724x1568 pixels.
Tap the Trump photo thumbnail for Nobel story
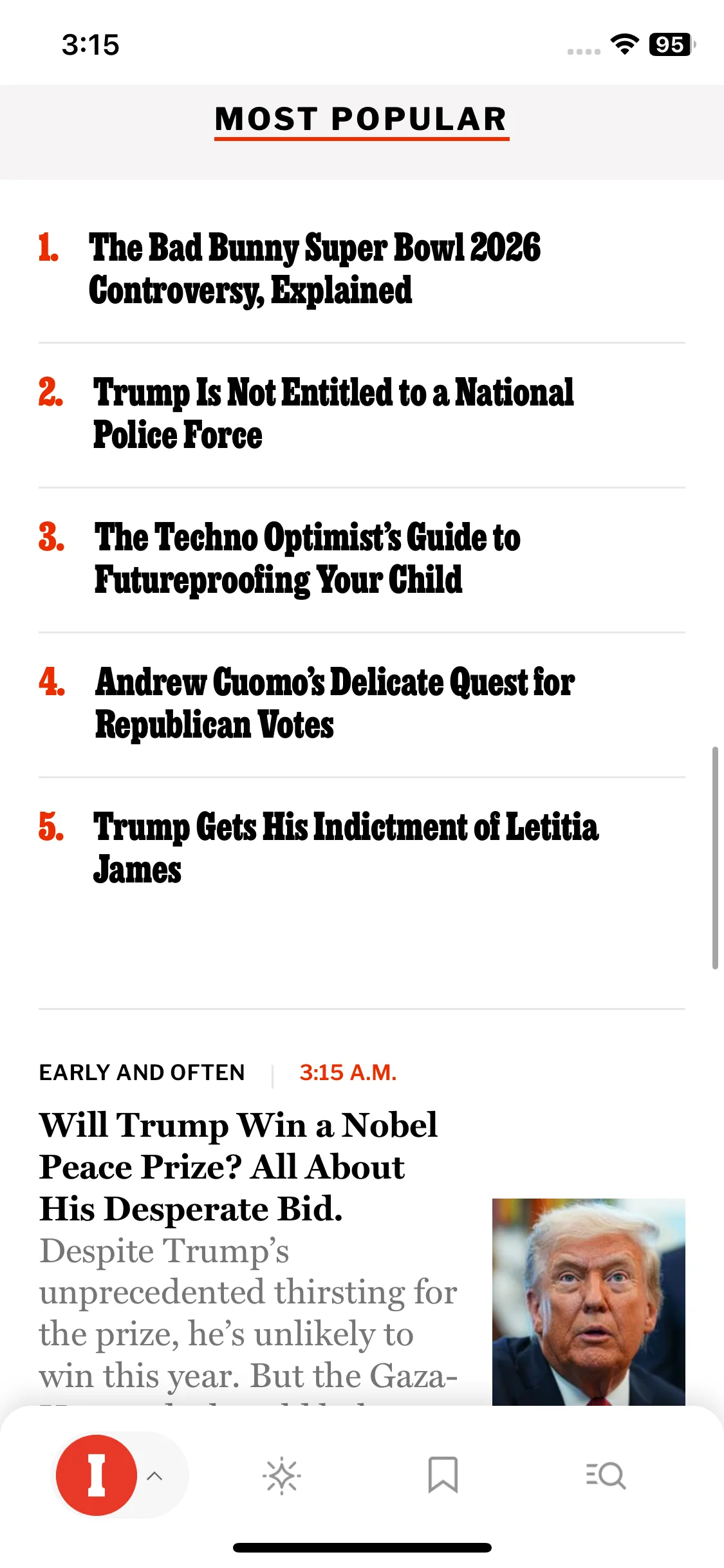pos(588,1300)
